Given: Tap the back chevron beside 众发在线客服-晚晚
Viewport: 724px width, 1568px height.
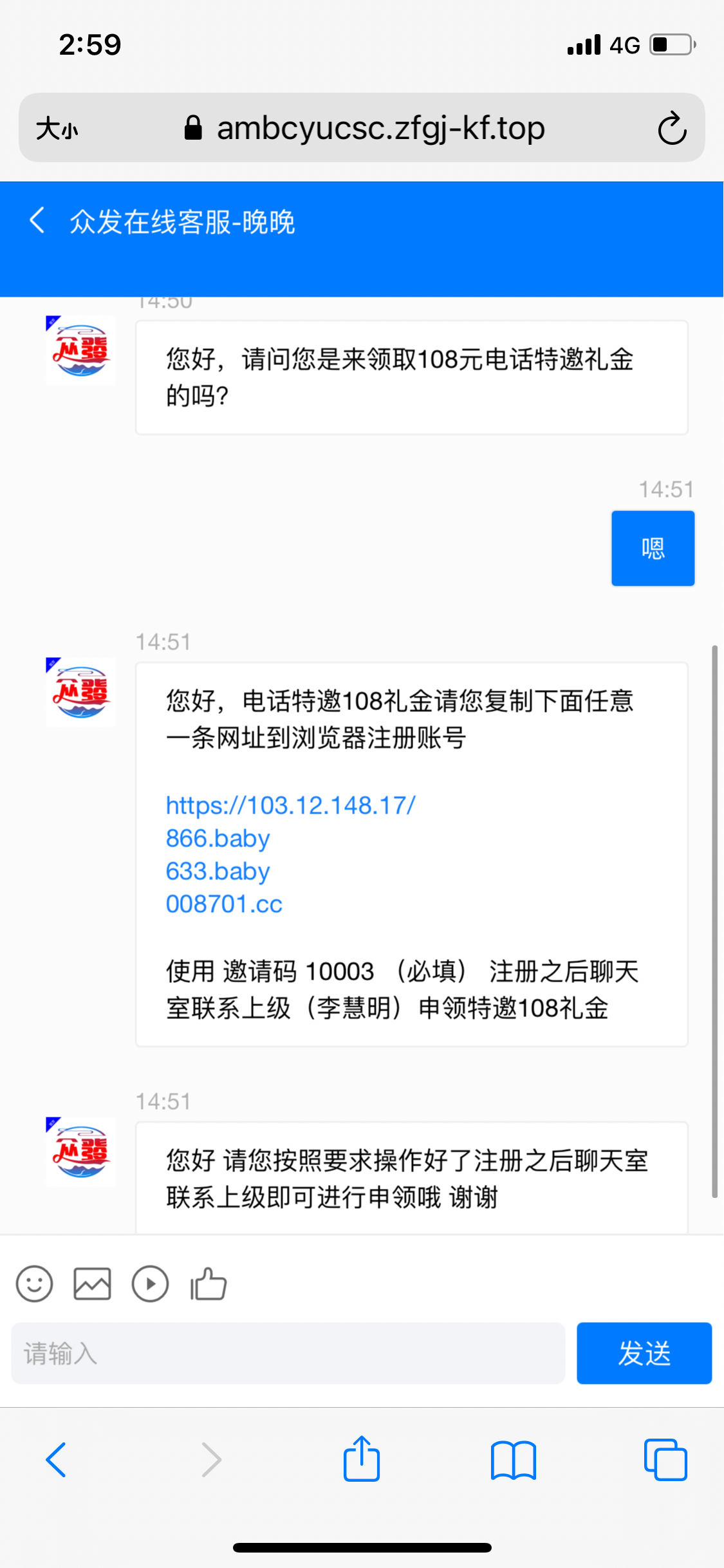Looking at the screenshot, I should point(37,221).
